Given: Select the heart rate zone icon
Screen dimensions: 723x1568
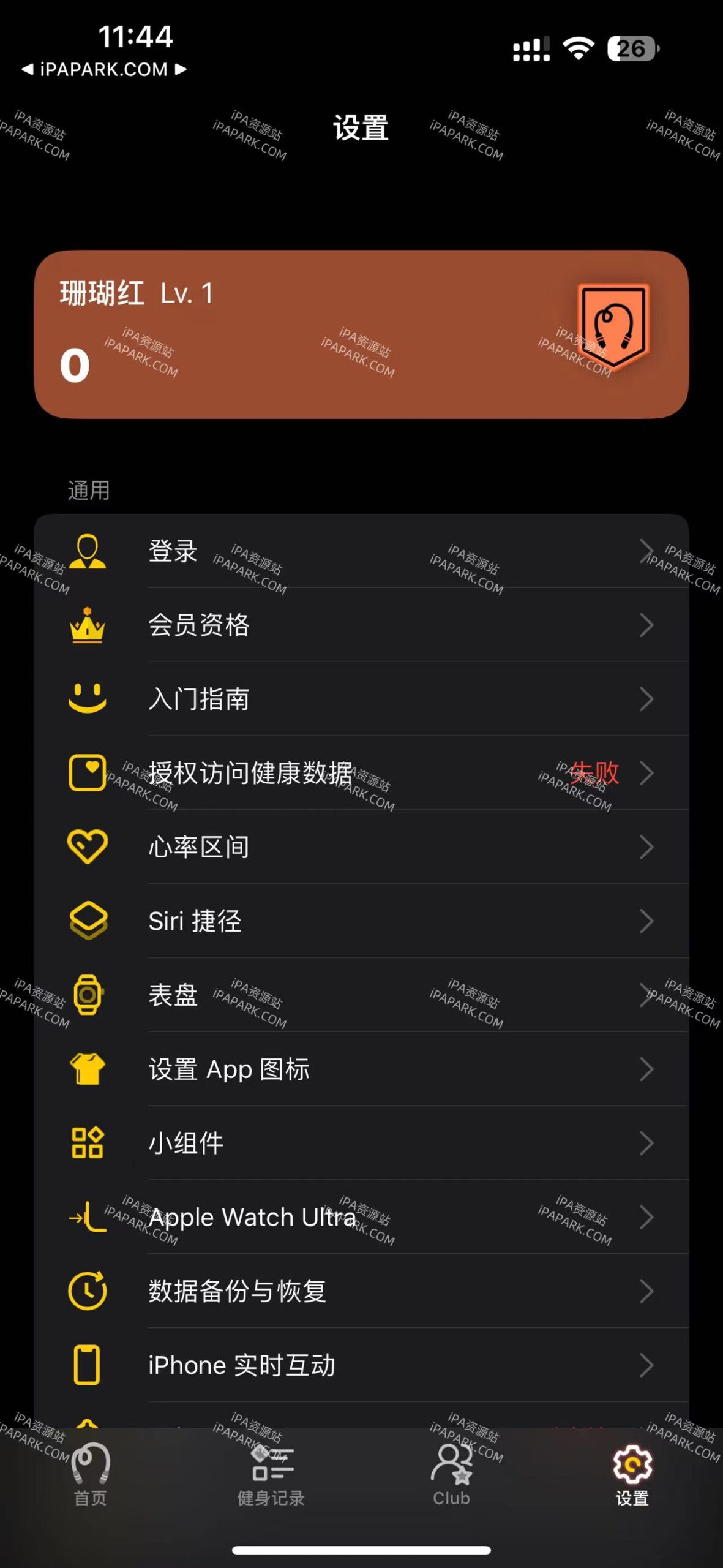Looking at the screenshot, I should [x=88, y=847].
